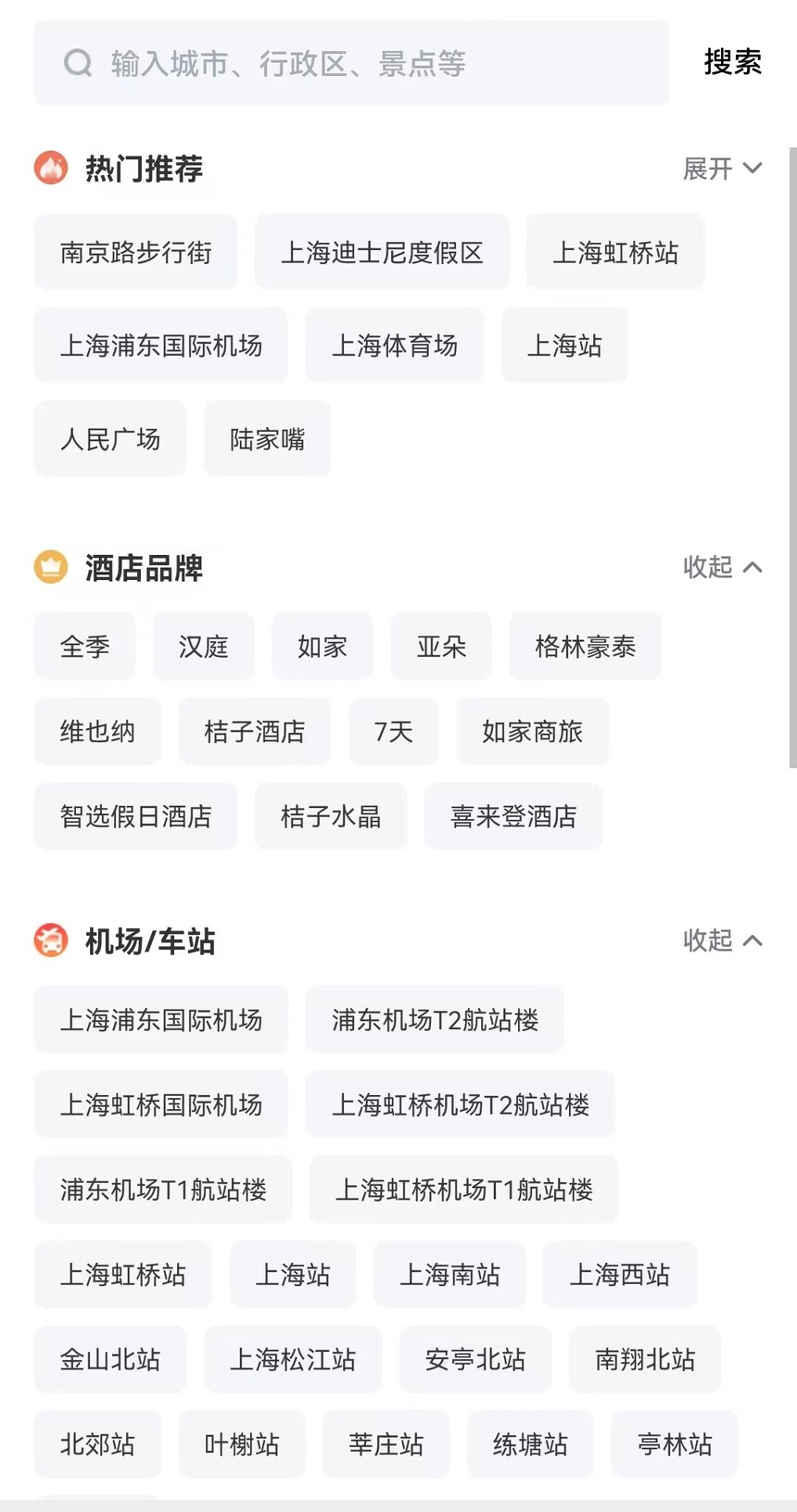Choose 上海迪士尼度假区
Screen dimensions: 797x1512
pyautogui.click(x=382, y=252)
